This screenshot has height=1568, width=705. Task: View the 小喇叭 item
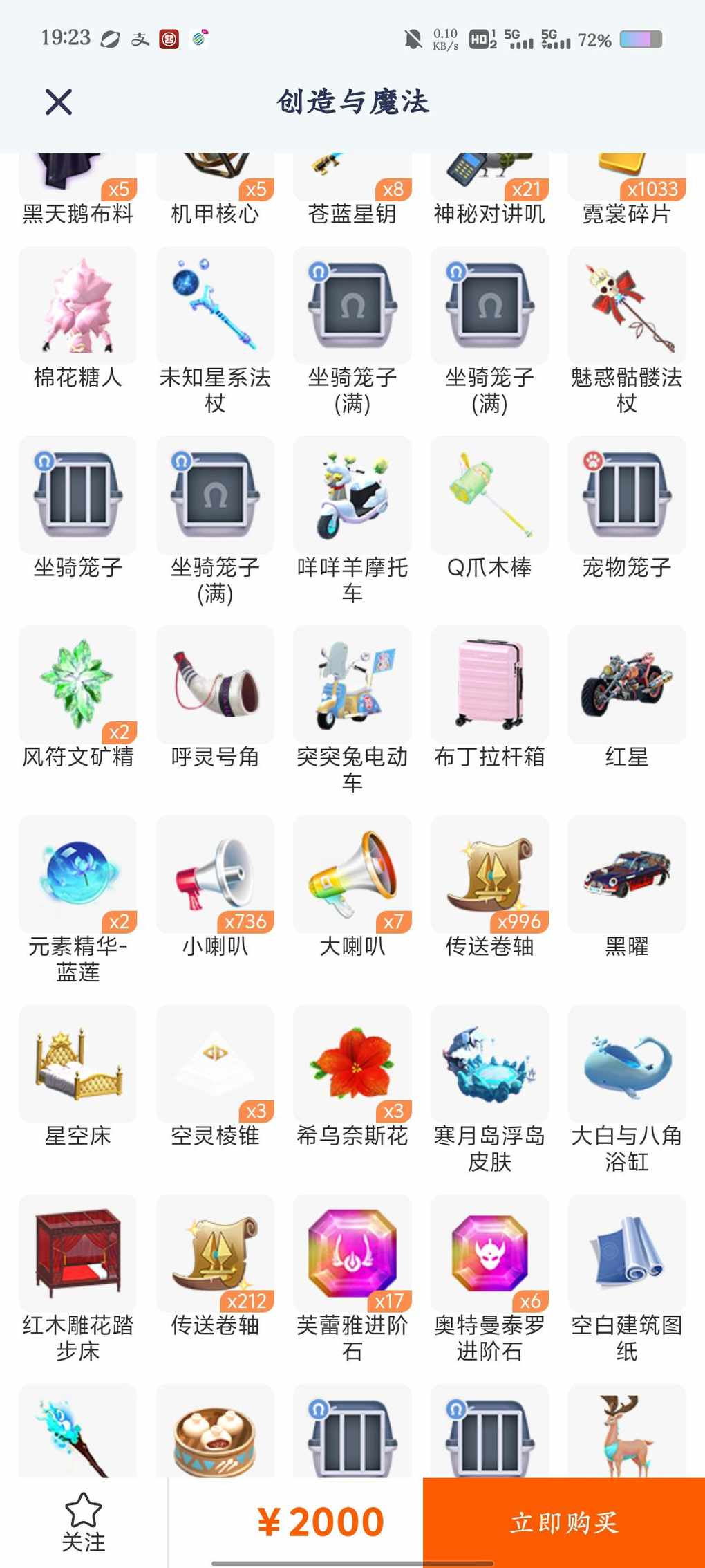pyautogui.click(x=215, y=874)
